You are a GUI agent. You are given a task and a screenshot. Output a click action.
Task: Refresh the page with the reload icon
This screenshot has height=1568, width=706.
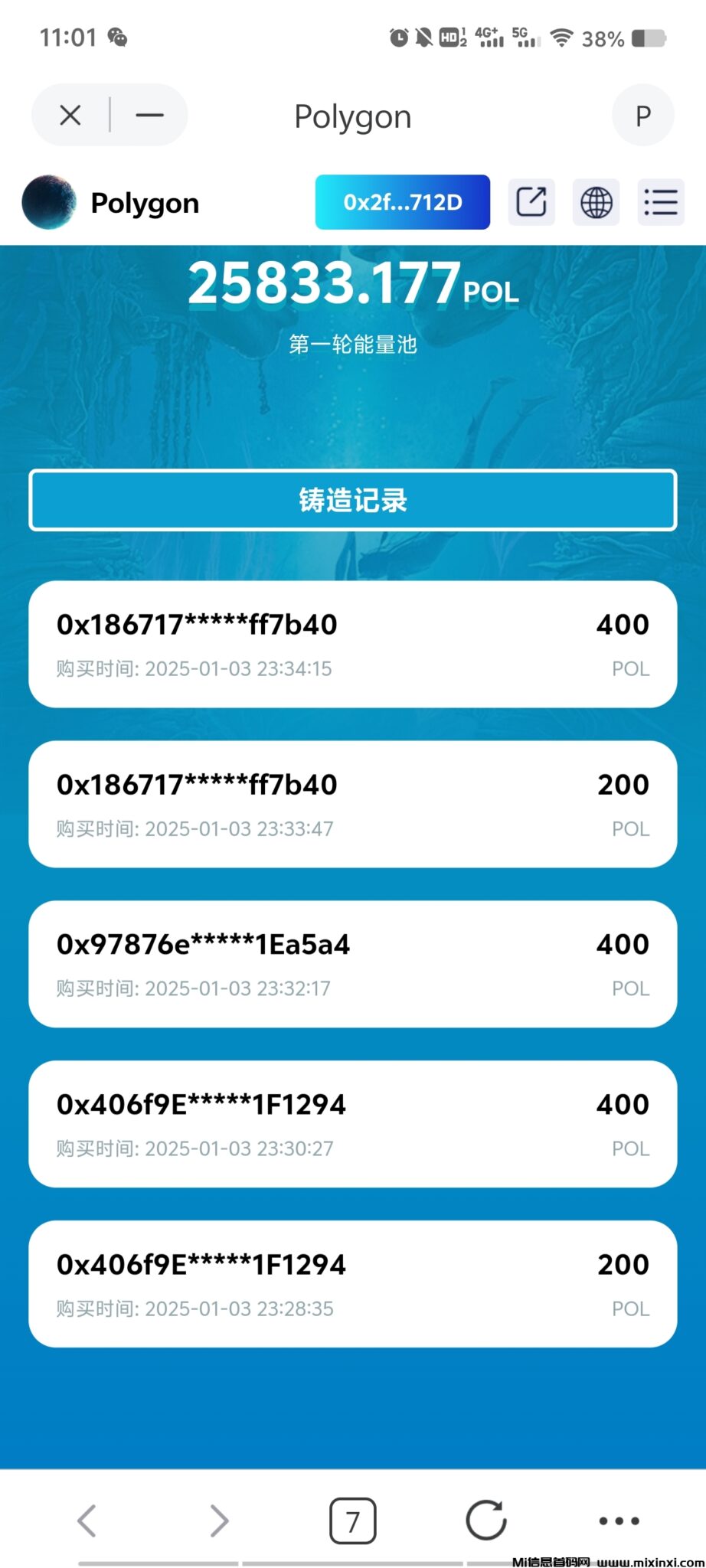point(485,1521)
